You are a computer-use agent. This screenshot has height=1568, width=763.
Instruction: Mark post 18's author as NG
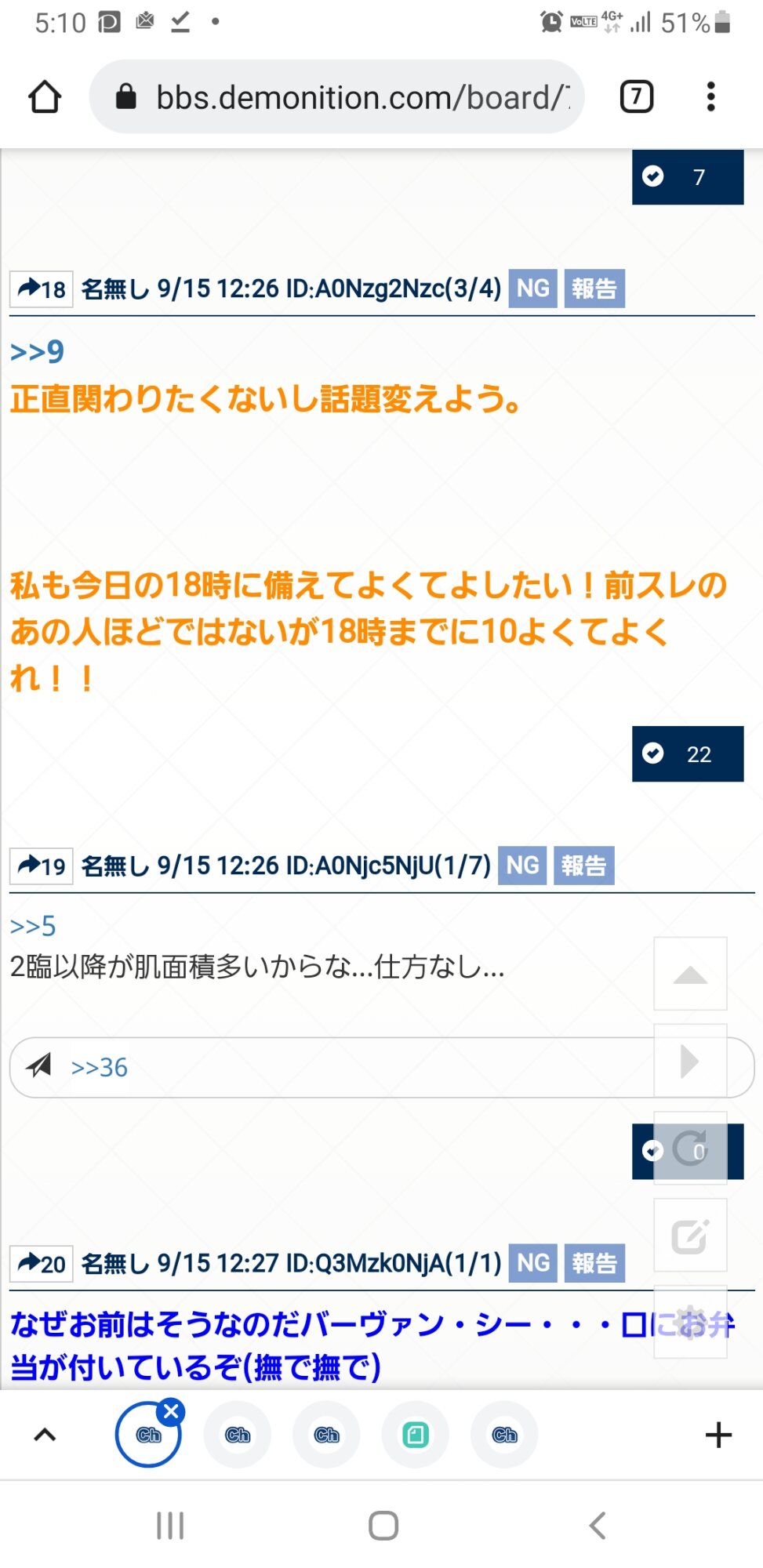(x=532, y=289)
